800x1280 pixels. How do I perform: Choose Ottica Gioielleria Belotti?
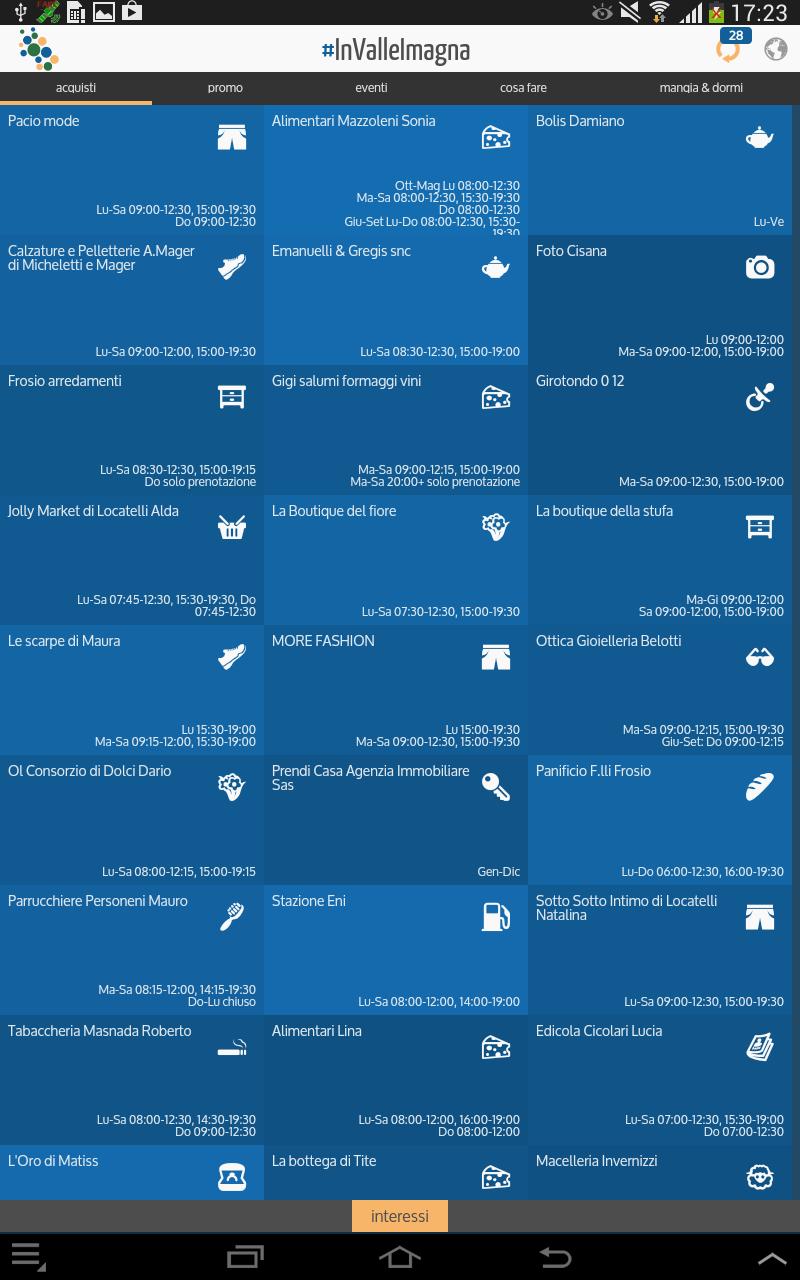point(659,690)
